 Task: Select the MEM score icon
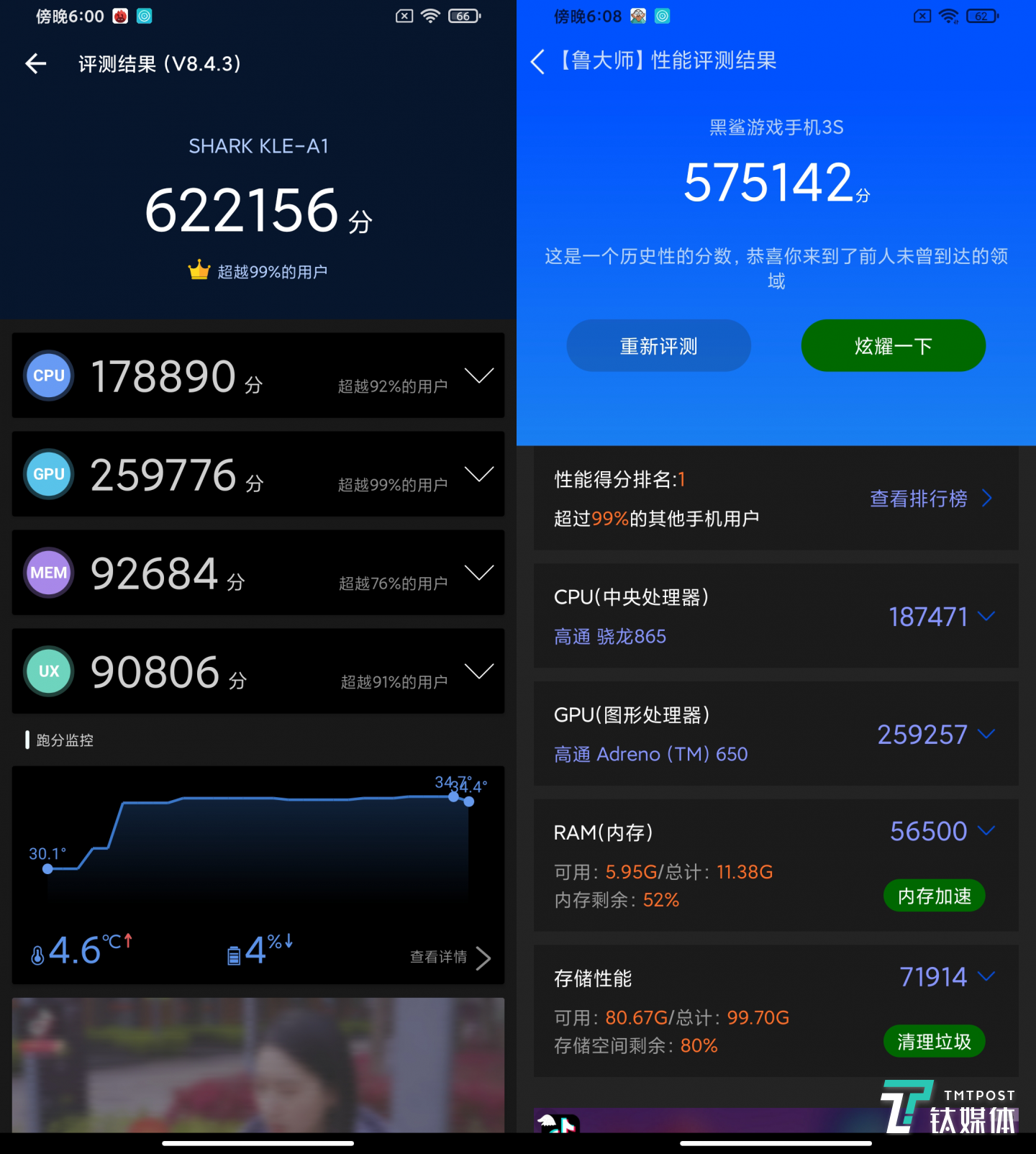[48, 573]
